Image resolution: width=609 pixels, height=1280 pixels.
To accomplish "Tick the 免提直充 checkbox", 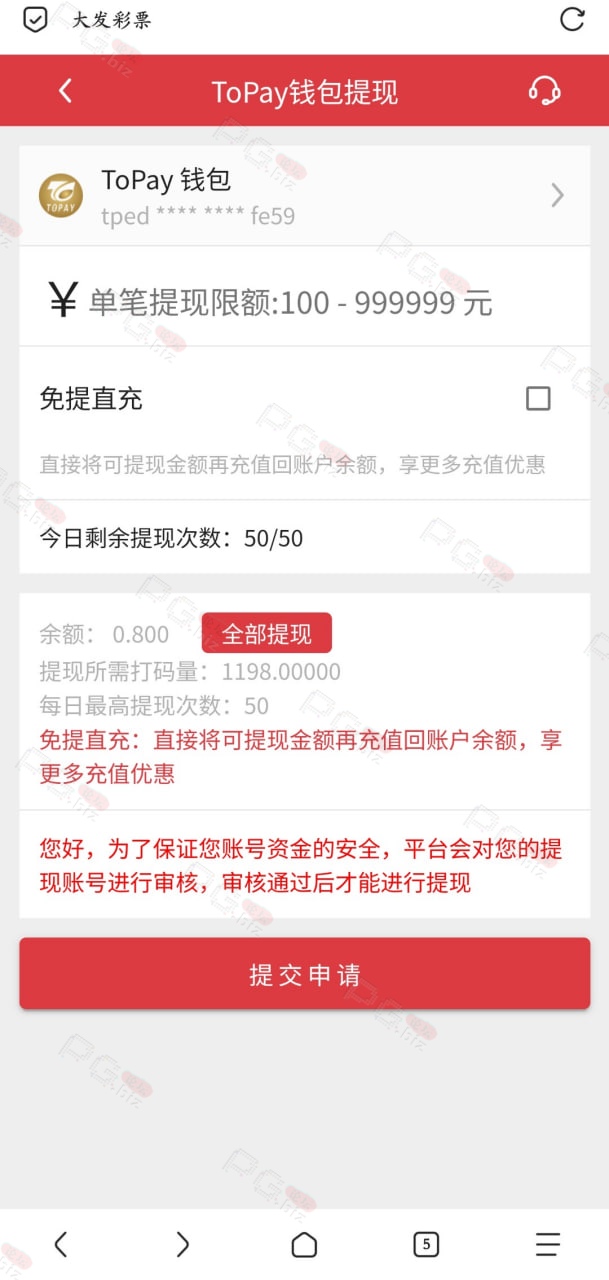I will tap(538, 399).
